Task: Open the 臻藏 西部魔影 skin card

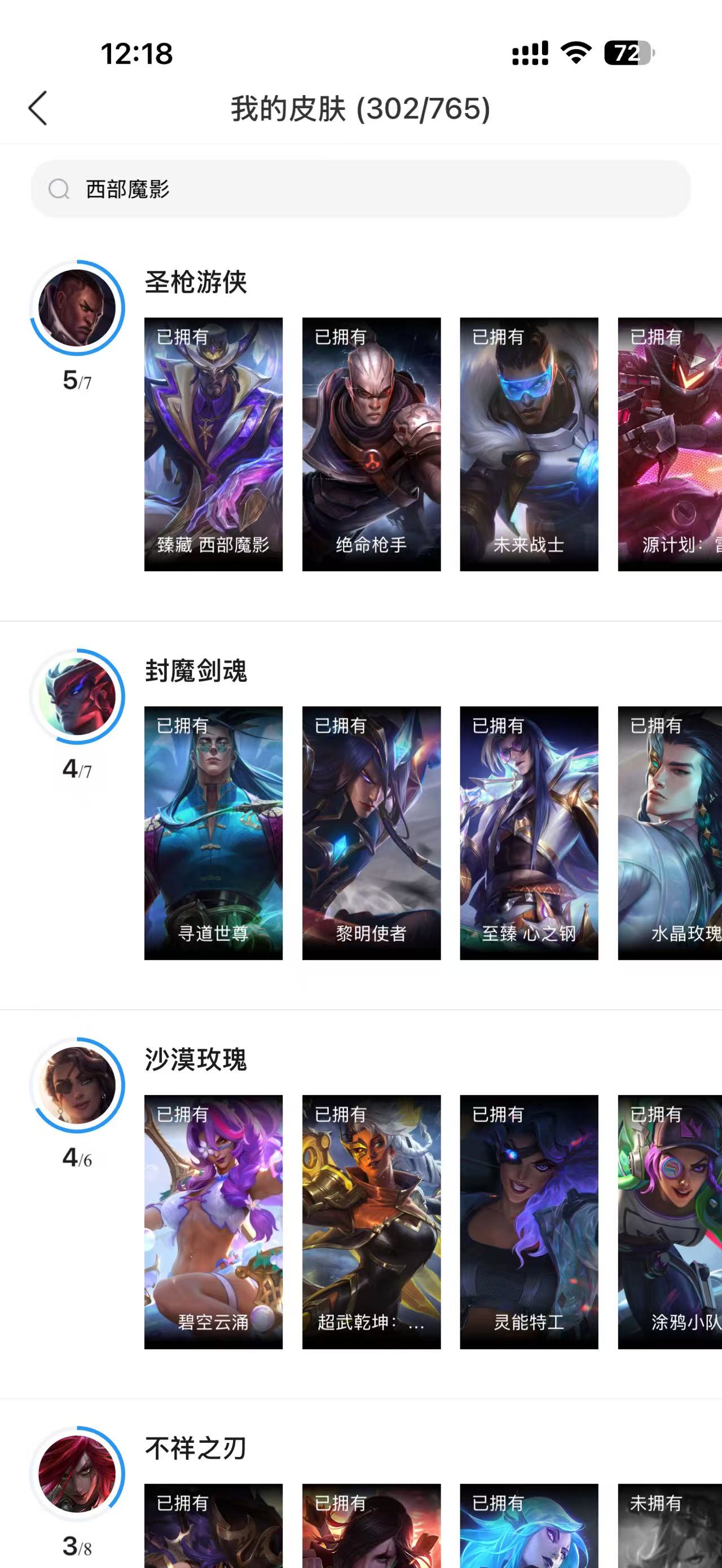Action: click(213, 444)
